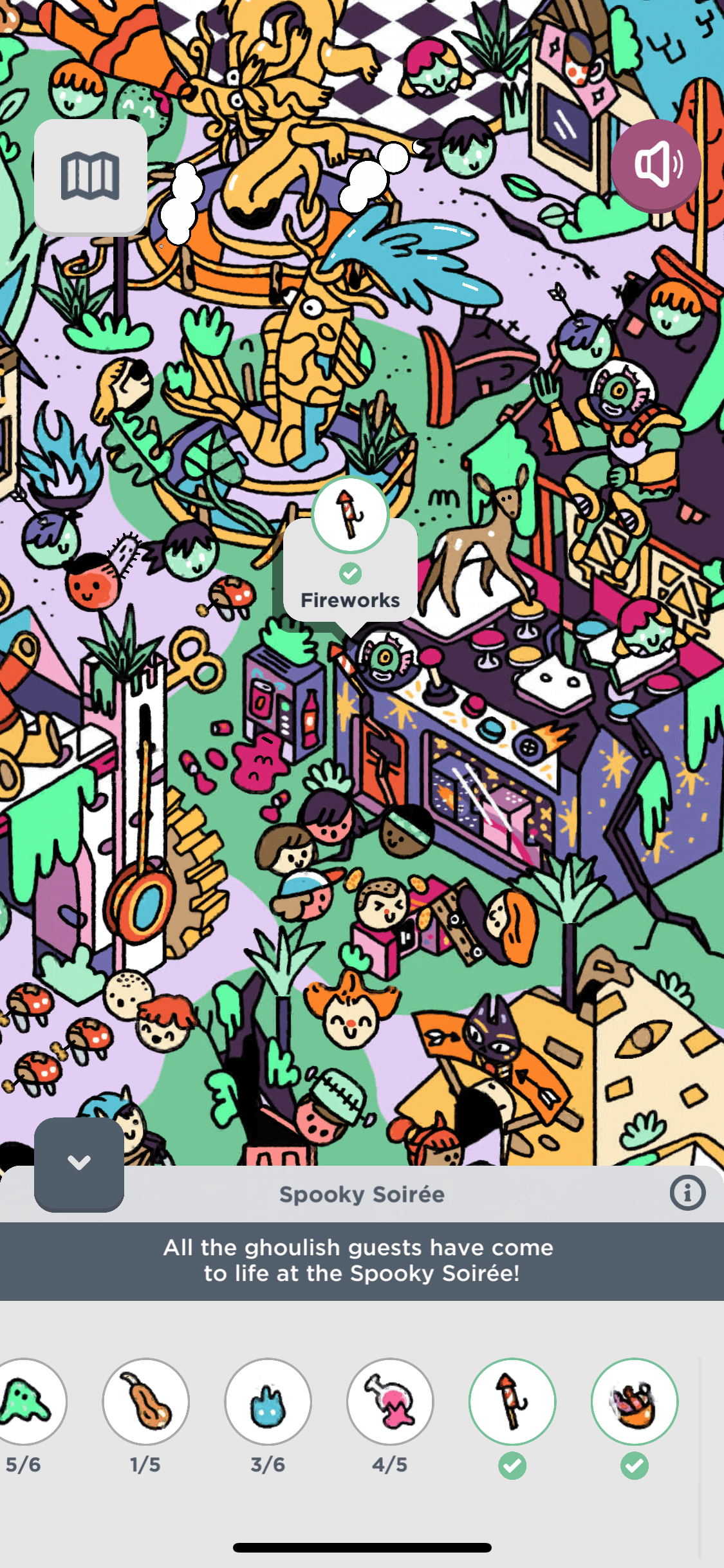Open the map view
Viewport: 724px width, 1568px height.
[90, 176]
